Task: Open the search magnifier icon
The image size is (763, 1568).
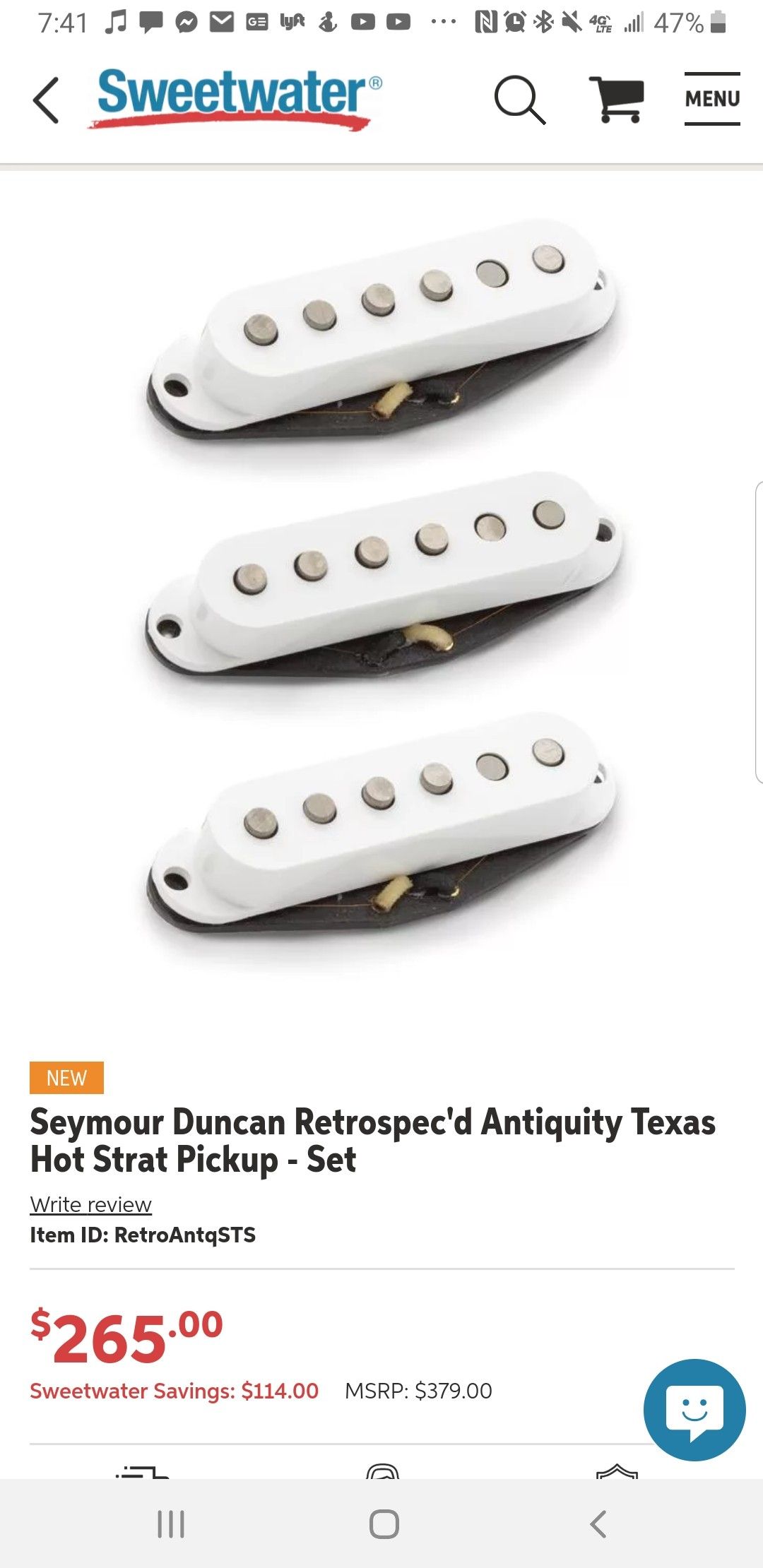Action: pos(521,99)
